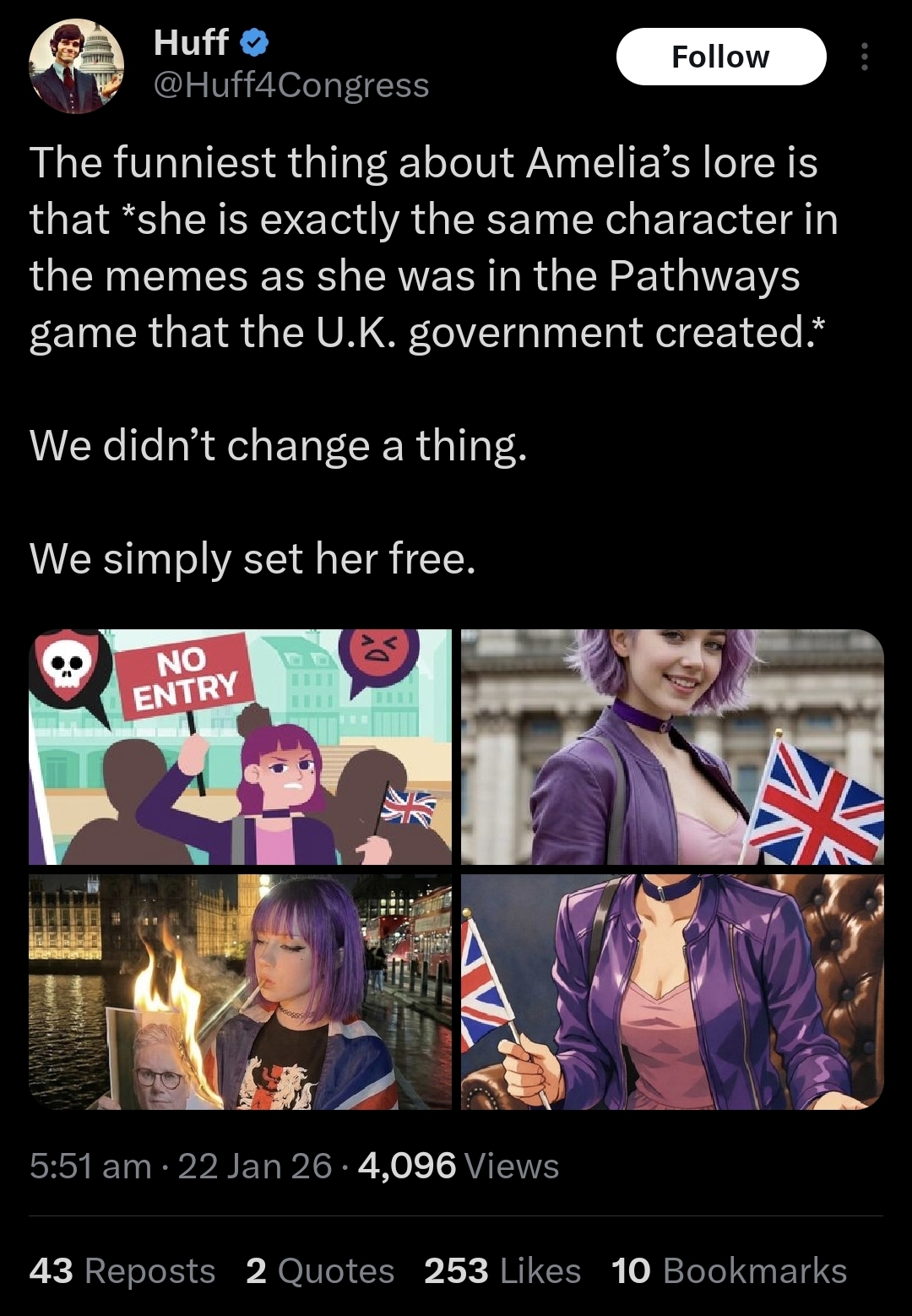Open the tweet's three-dot overflow menu
This screenshot has width=912, height=1316.
click(863, 57)
